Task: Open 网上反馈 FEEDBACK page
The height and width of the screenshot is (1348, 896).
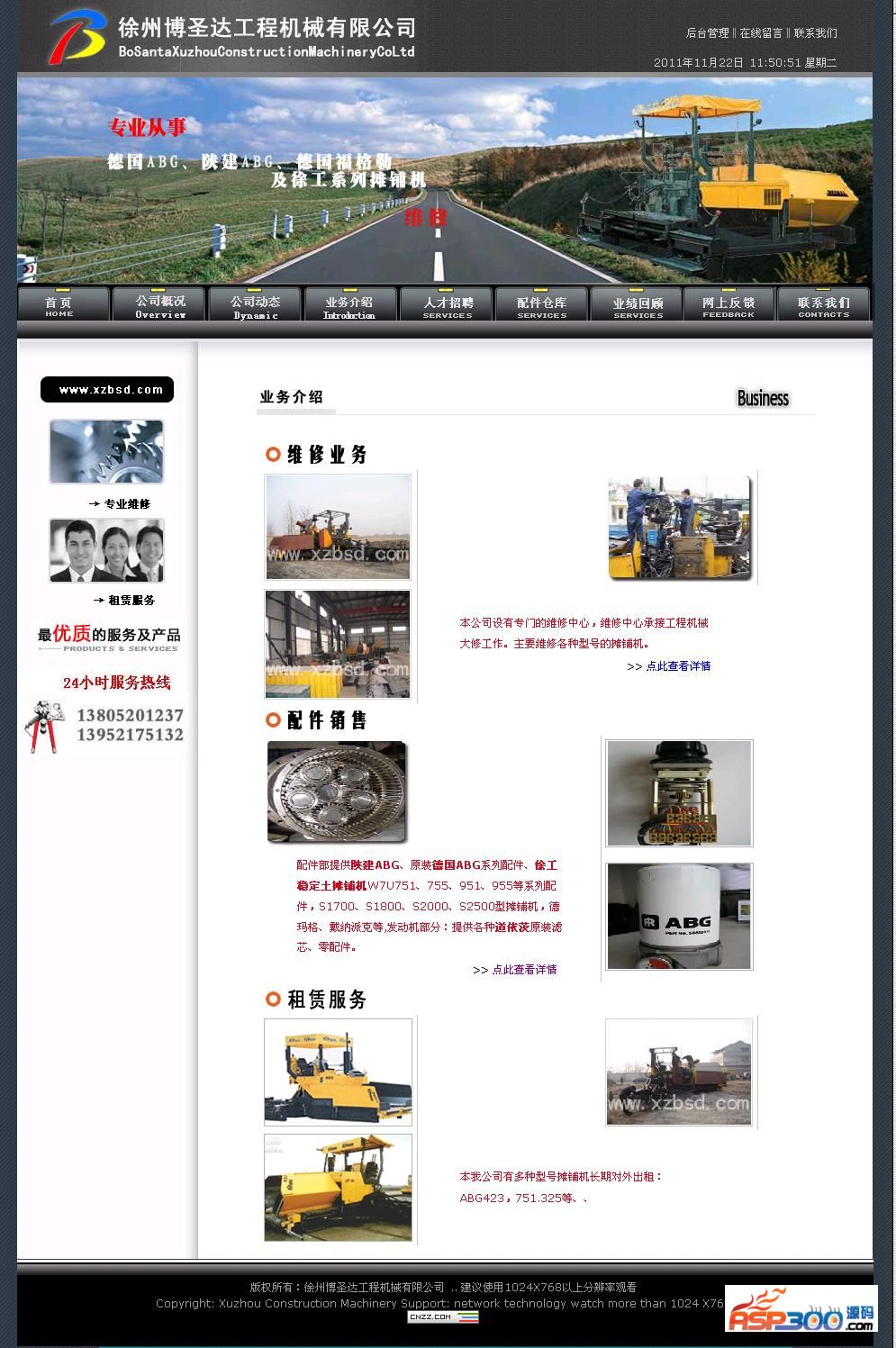Action: pos(729,305)
